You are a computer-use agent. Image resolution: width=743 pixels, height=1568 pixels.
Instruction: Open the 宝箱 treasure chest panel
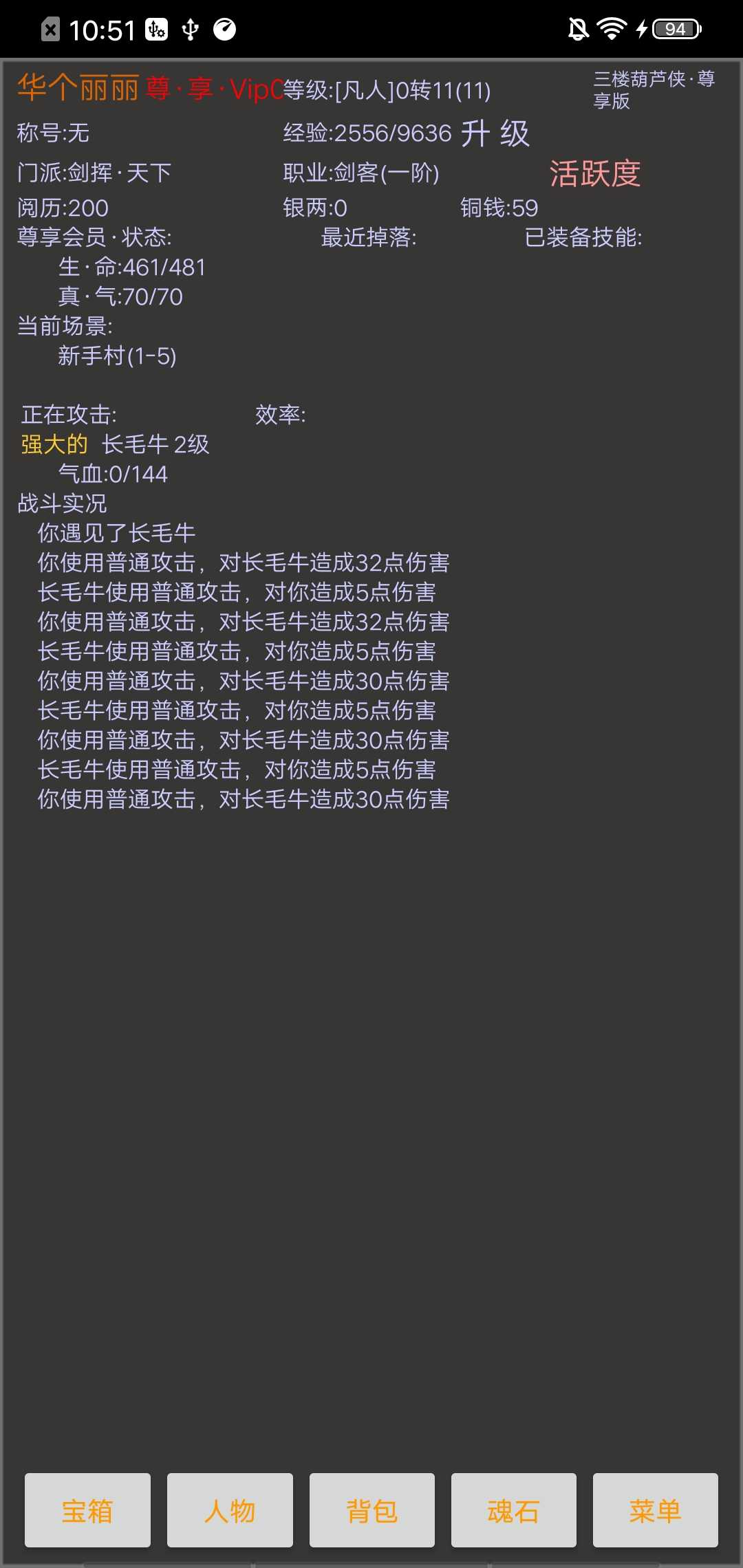click(x=87, y=1510)
